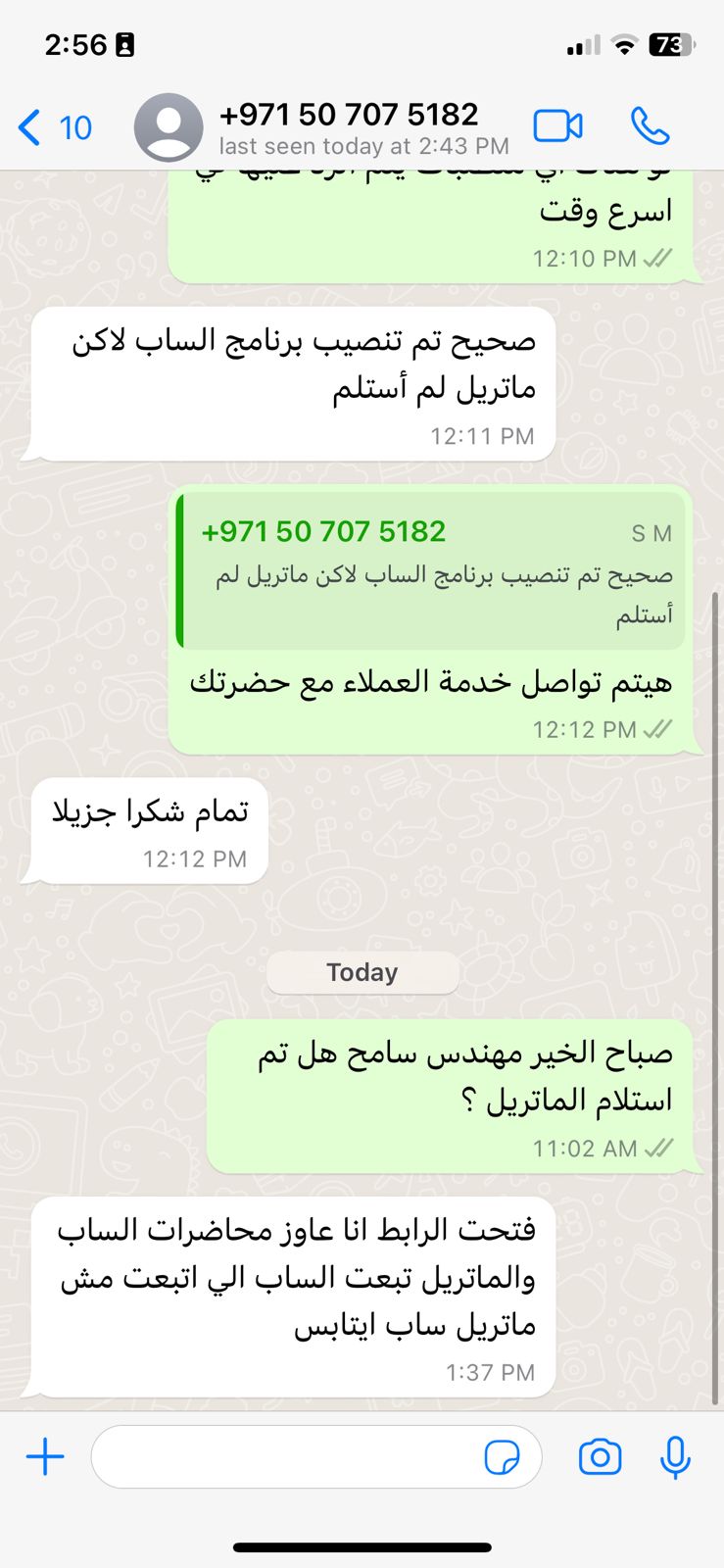Open contact info for +971 50 707 5182
This screenshot has height=1568, width=724.
click(x=363, y=128)
